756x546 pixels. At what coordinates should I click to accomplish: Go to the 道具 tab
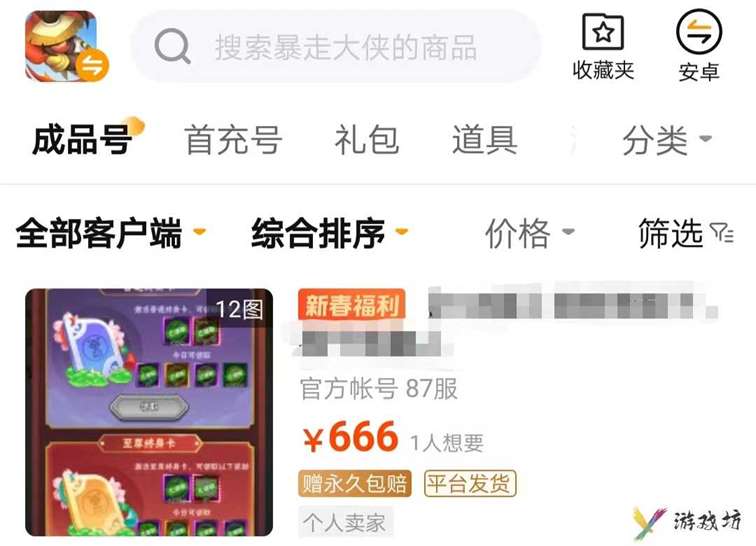(484, 140)
